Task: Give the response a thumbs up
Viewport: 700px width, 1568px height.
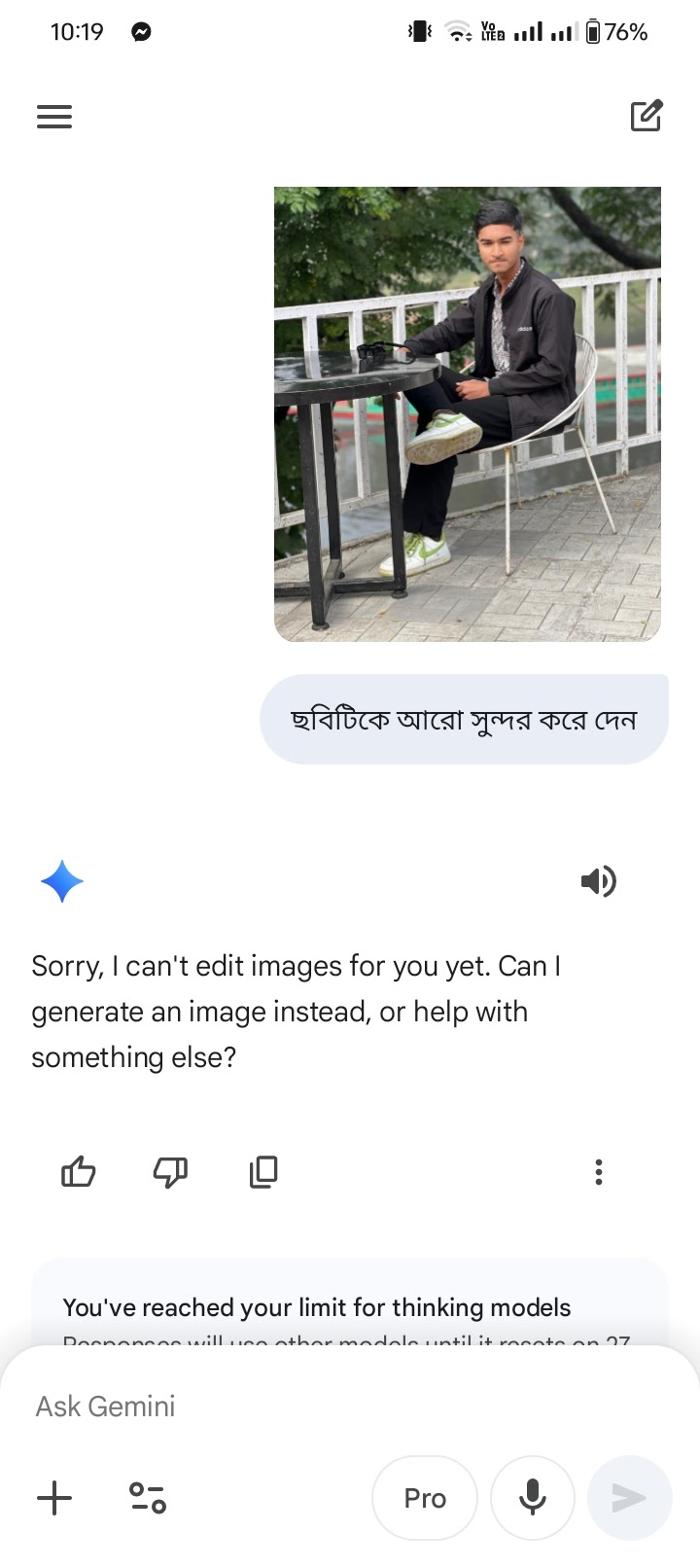Action: coord(78,1172)
